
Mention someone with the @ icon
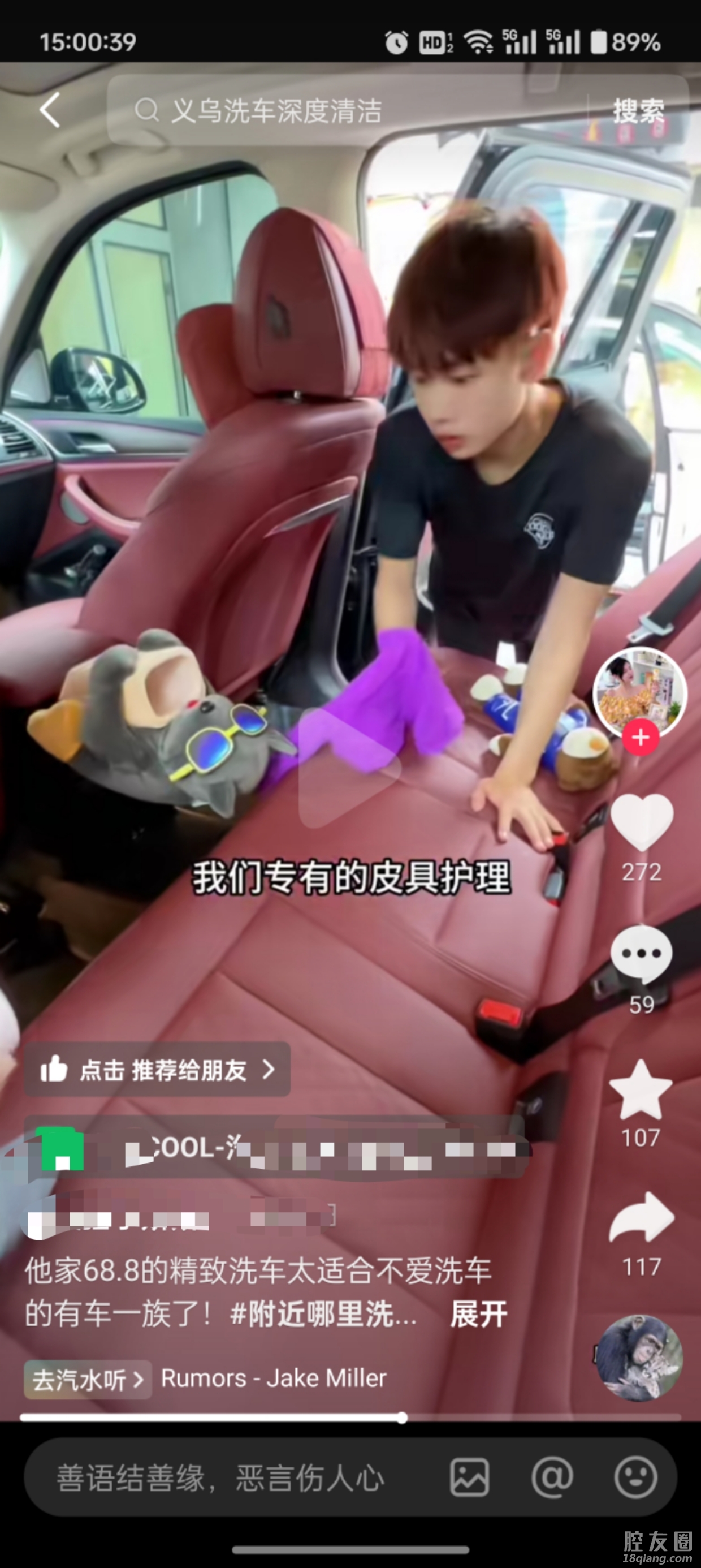(552, 1477)
